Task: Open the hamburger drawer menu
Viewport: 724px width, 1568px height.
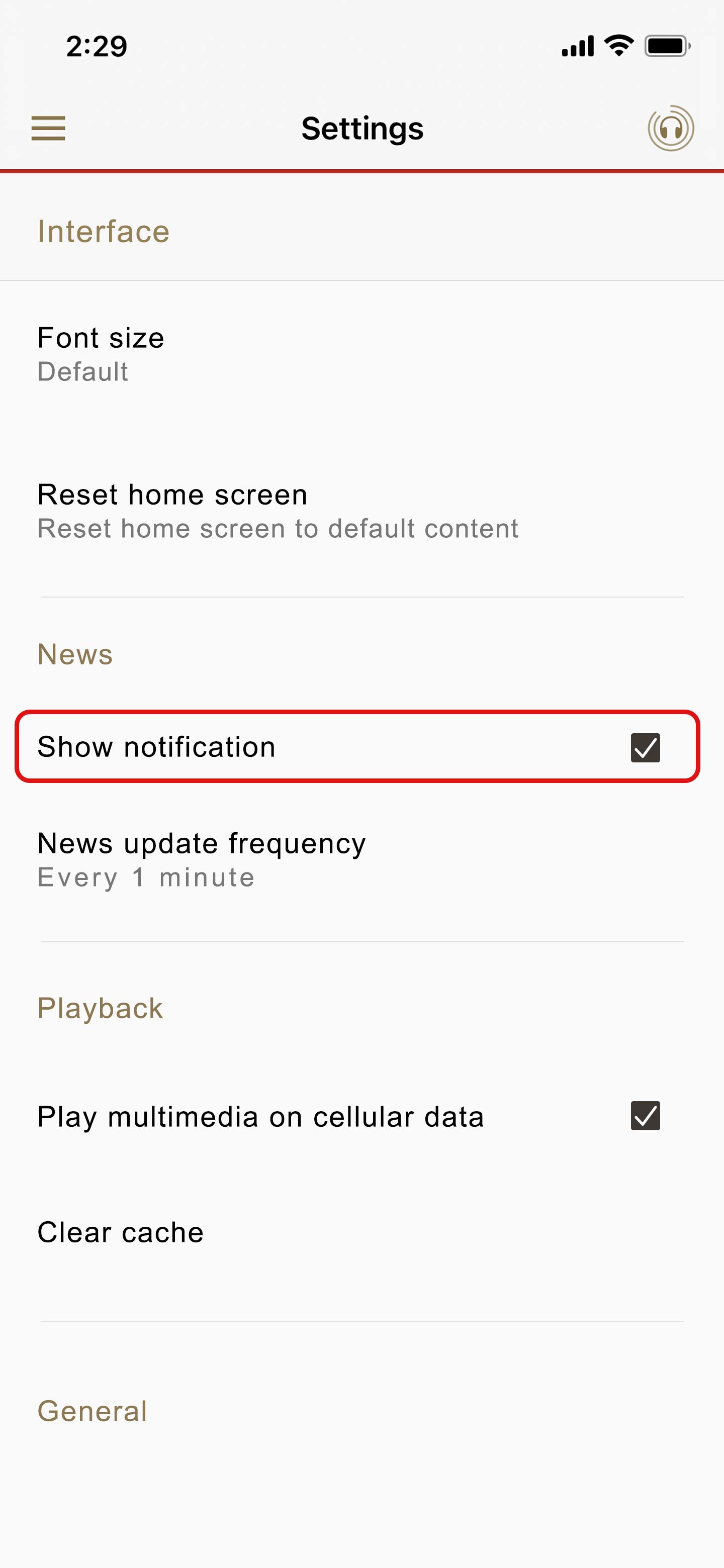Action: pos(48,128)
